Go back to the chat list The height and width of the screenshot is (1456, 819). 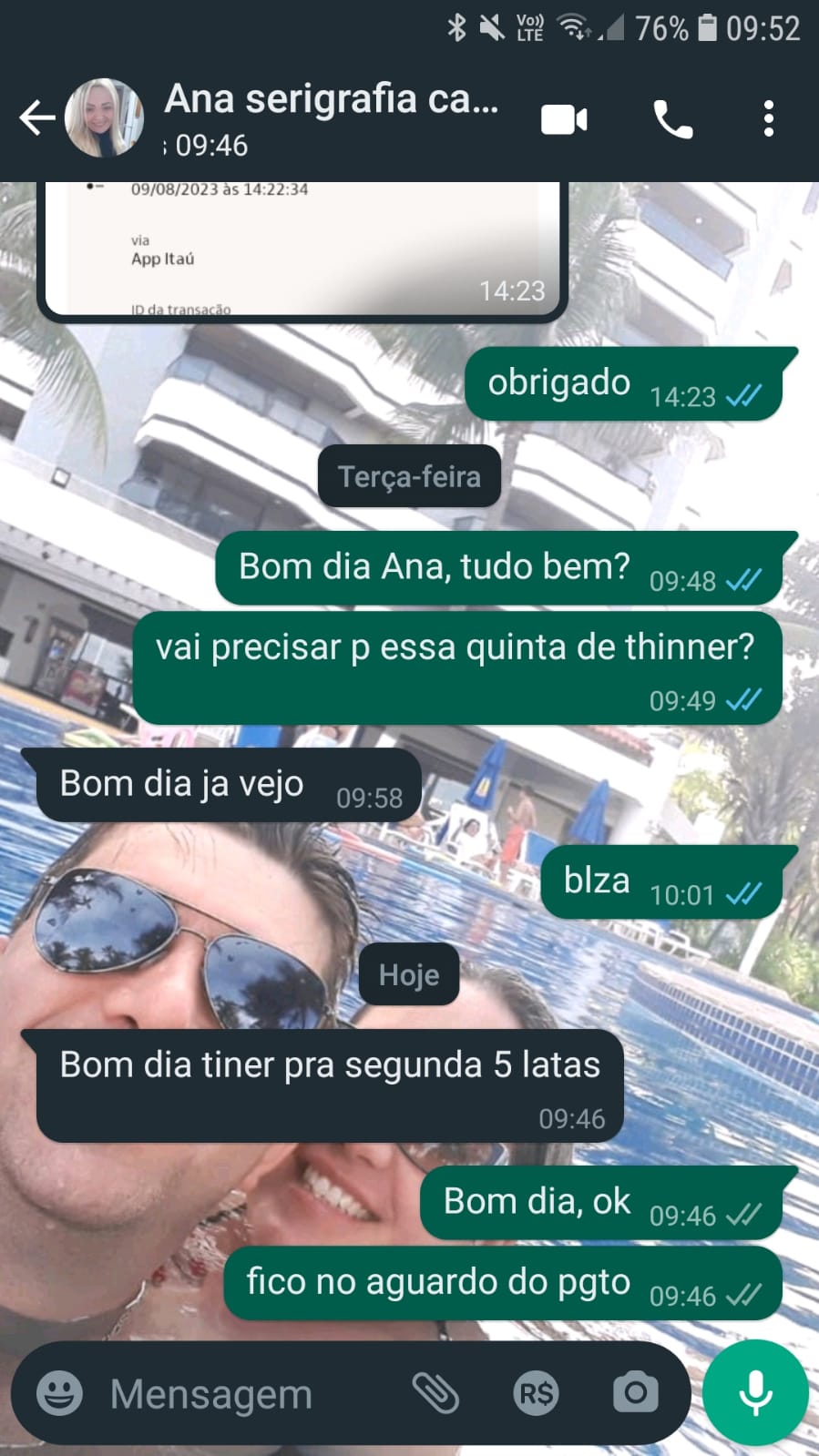pos(35,118)
